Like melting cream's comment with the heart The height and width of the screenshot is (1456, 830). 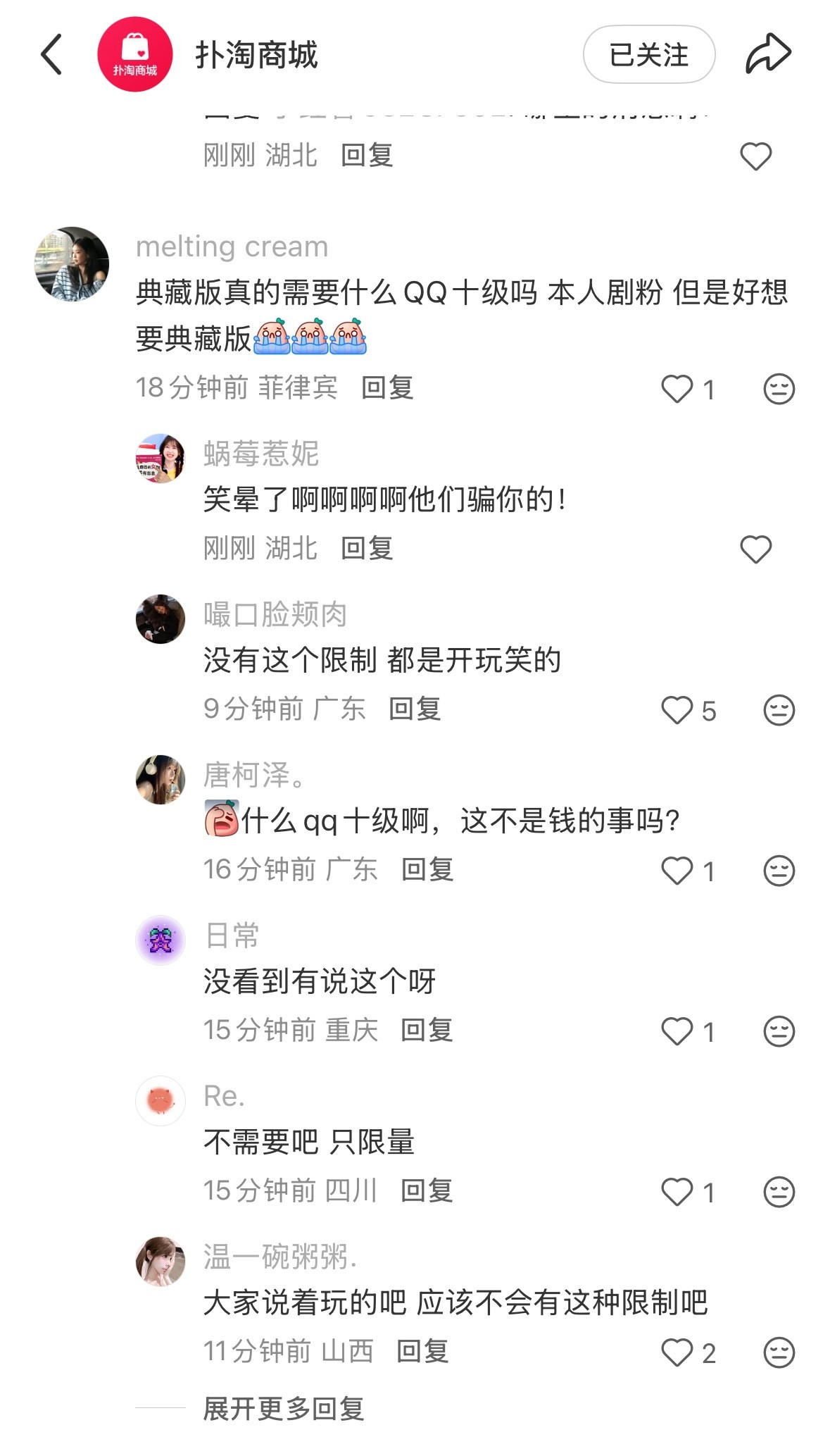677,386
